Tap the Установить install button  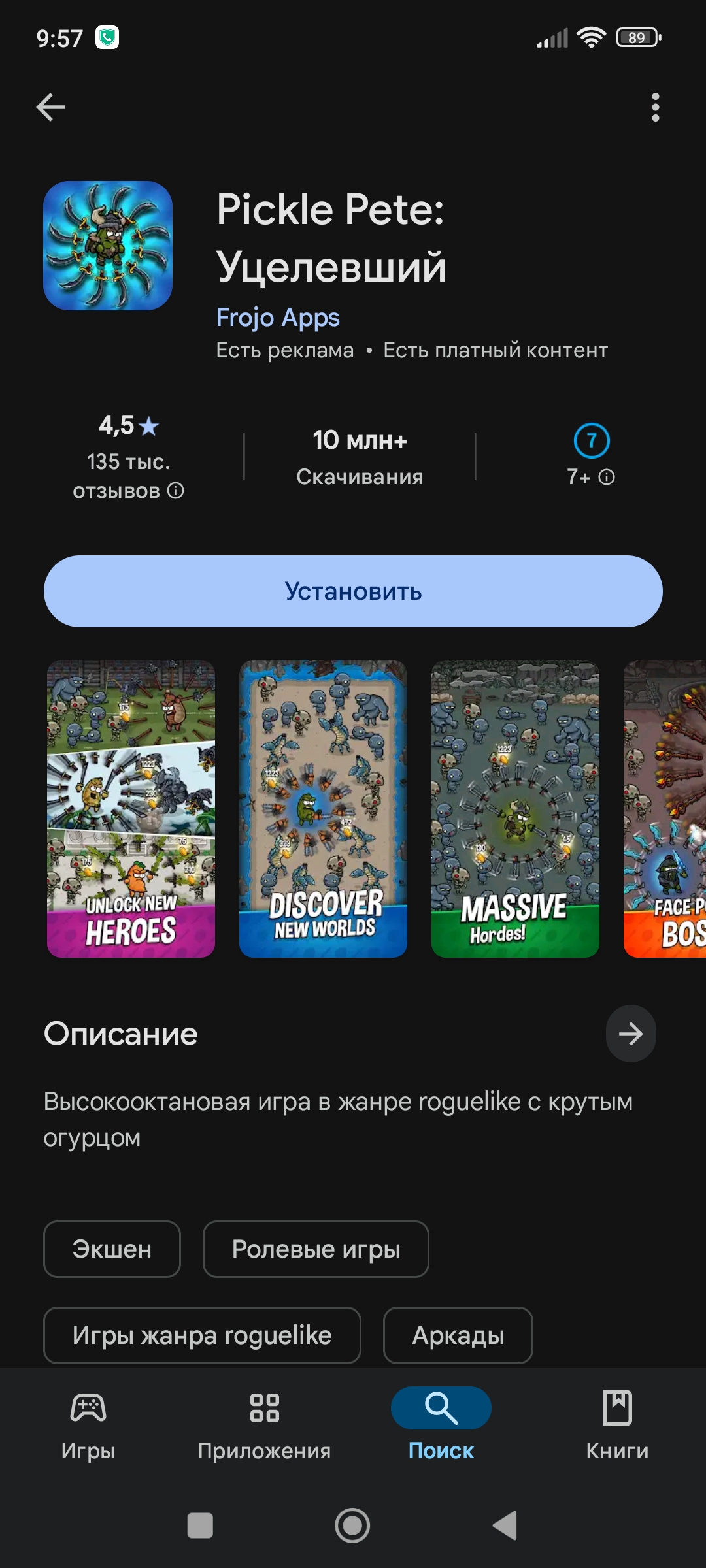pyautogui.click(x=353, y=591)
